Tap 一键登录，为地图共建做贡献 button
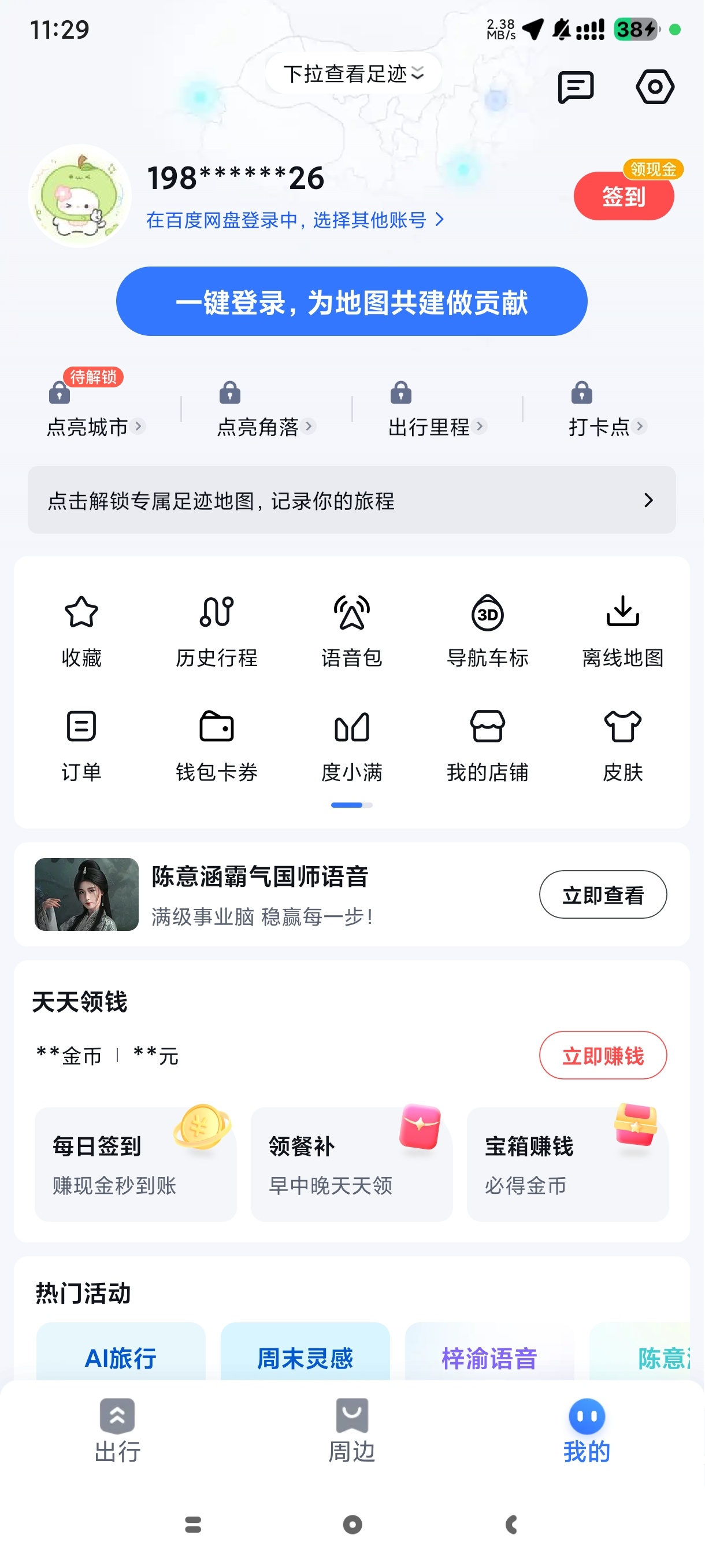The width and height of the screenshot is (705, 1568). click(351, 301)
